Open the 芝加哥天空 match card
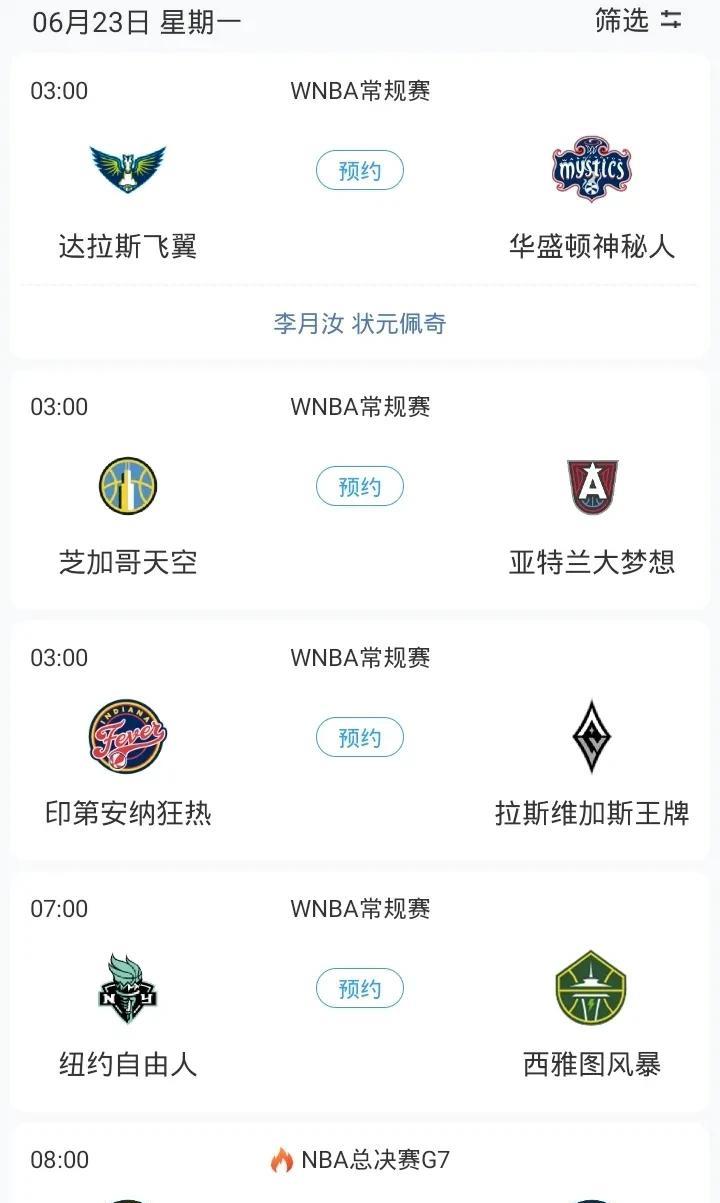Image resolution: width=720 pixels, height=1203 pixels. pyautogui.click(x=360, y=490)
